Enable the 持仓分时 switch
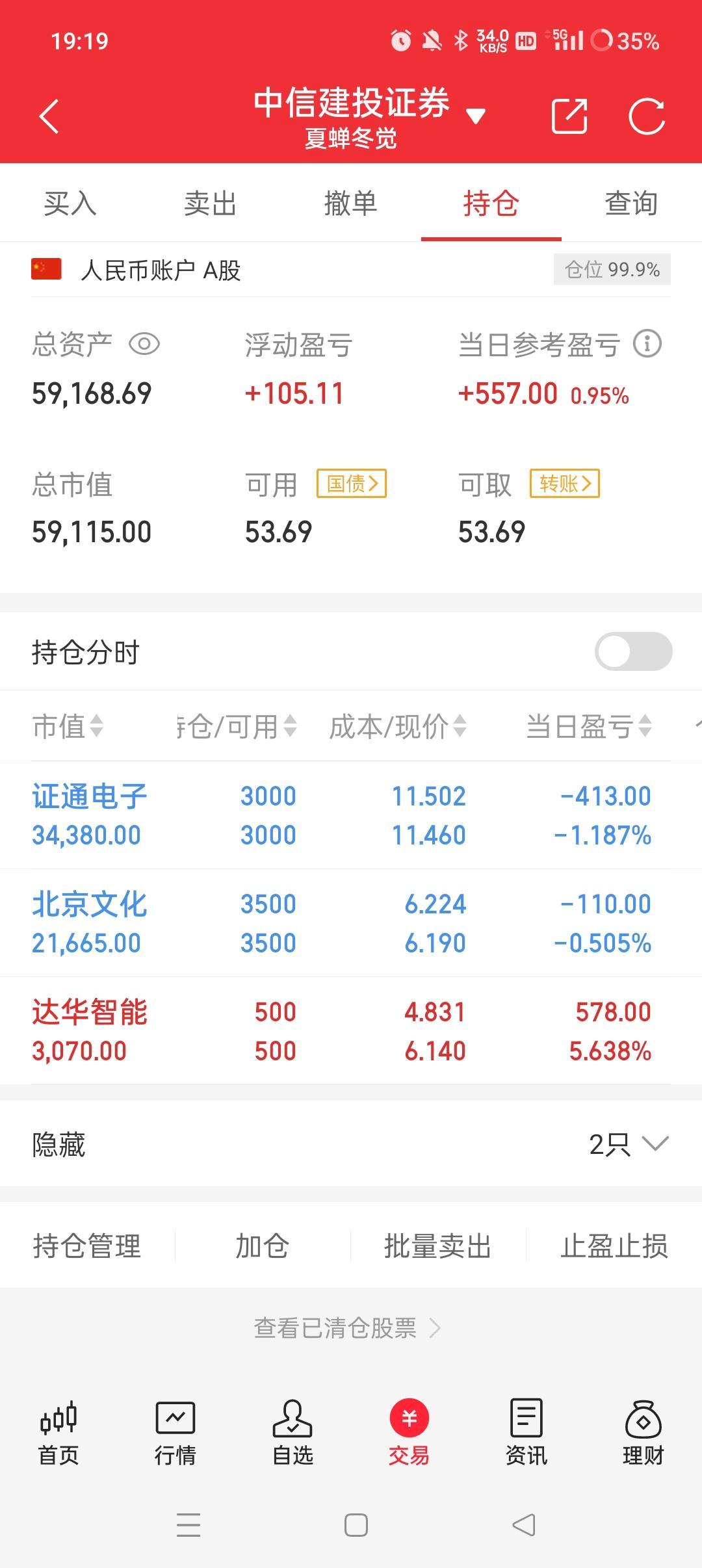The height and width of the screenshot is (1568, 702). point(634,651)
